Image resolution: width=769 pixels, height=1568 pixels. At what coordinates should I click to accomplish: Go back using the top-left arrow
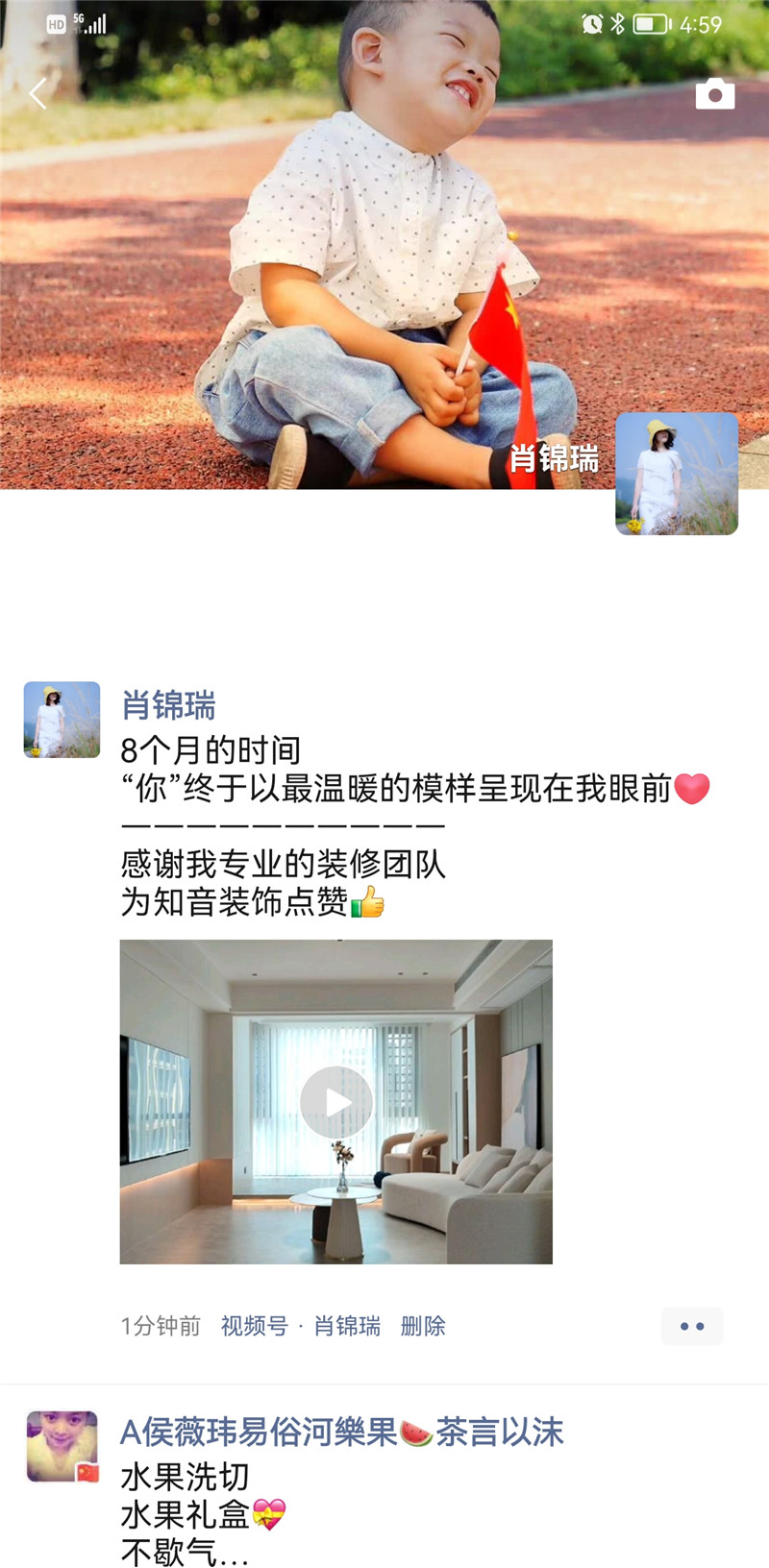38,93
